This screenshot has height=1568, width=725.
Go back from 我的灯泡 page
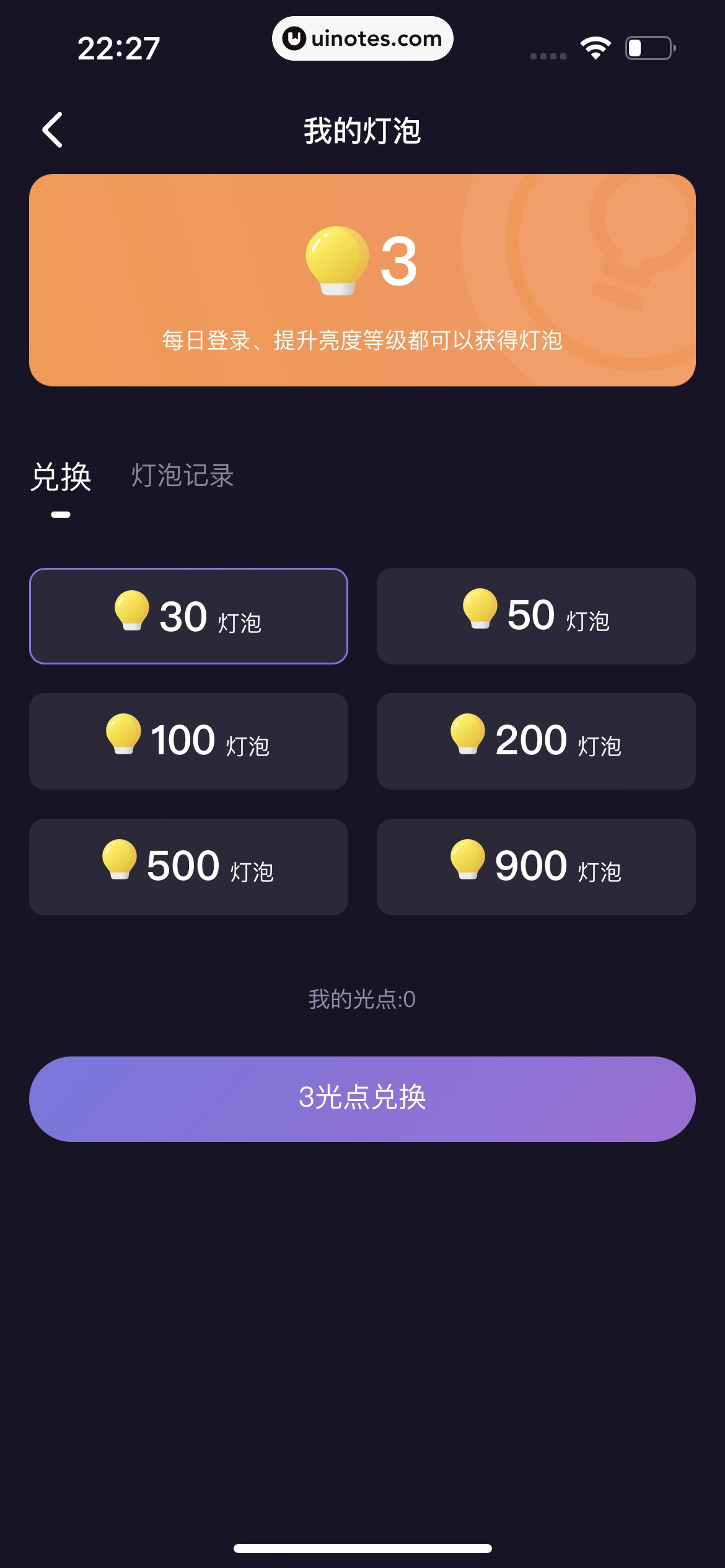coord(53,130)
